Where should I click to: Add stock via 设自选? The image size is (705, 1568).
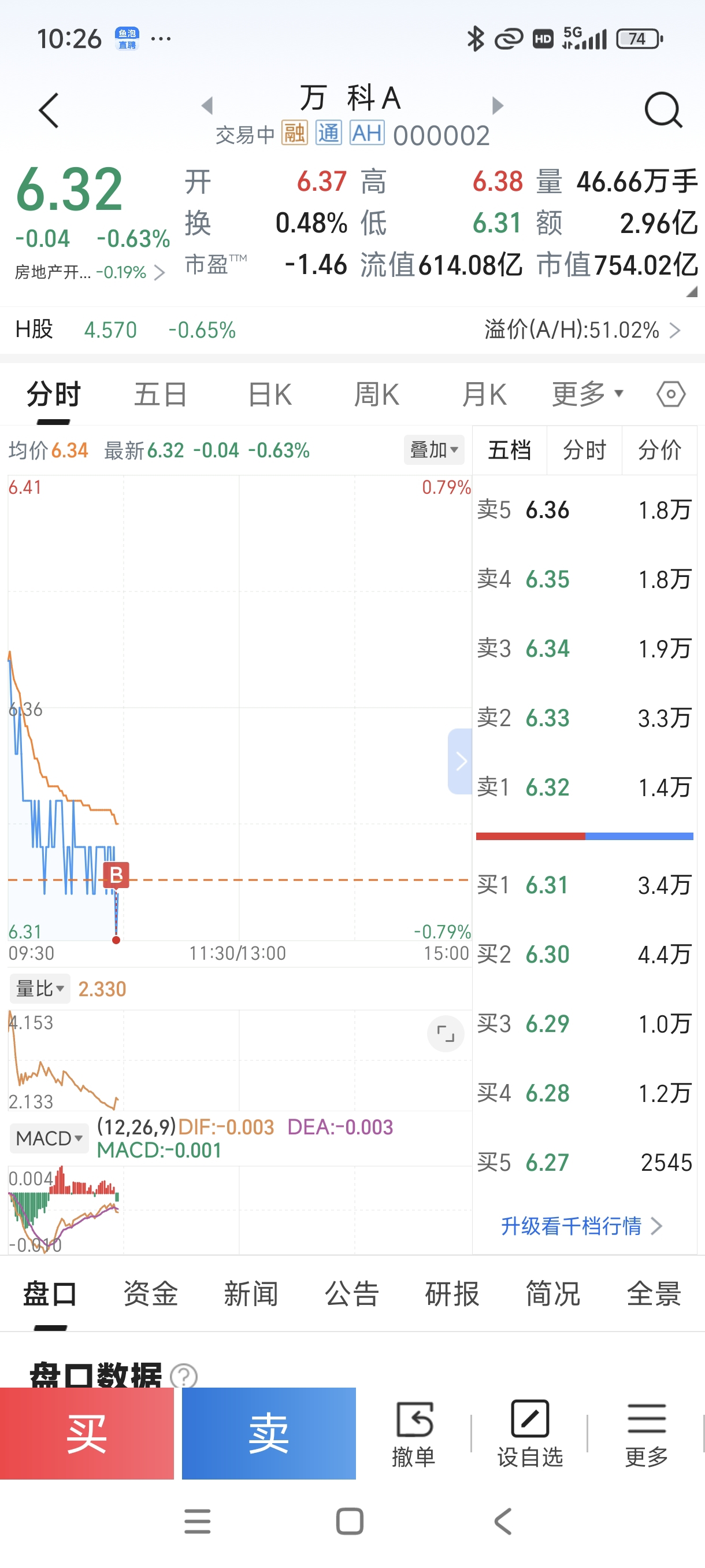(x=530, y=1433)
